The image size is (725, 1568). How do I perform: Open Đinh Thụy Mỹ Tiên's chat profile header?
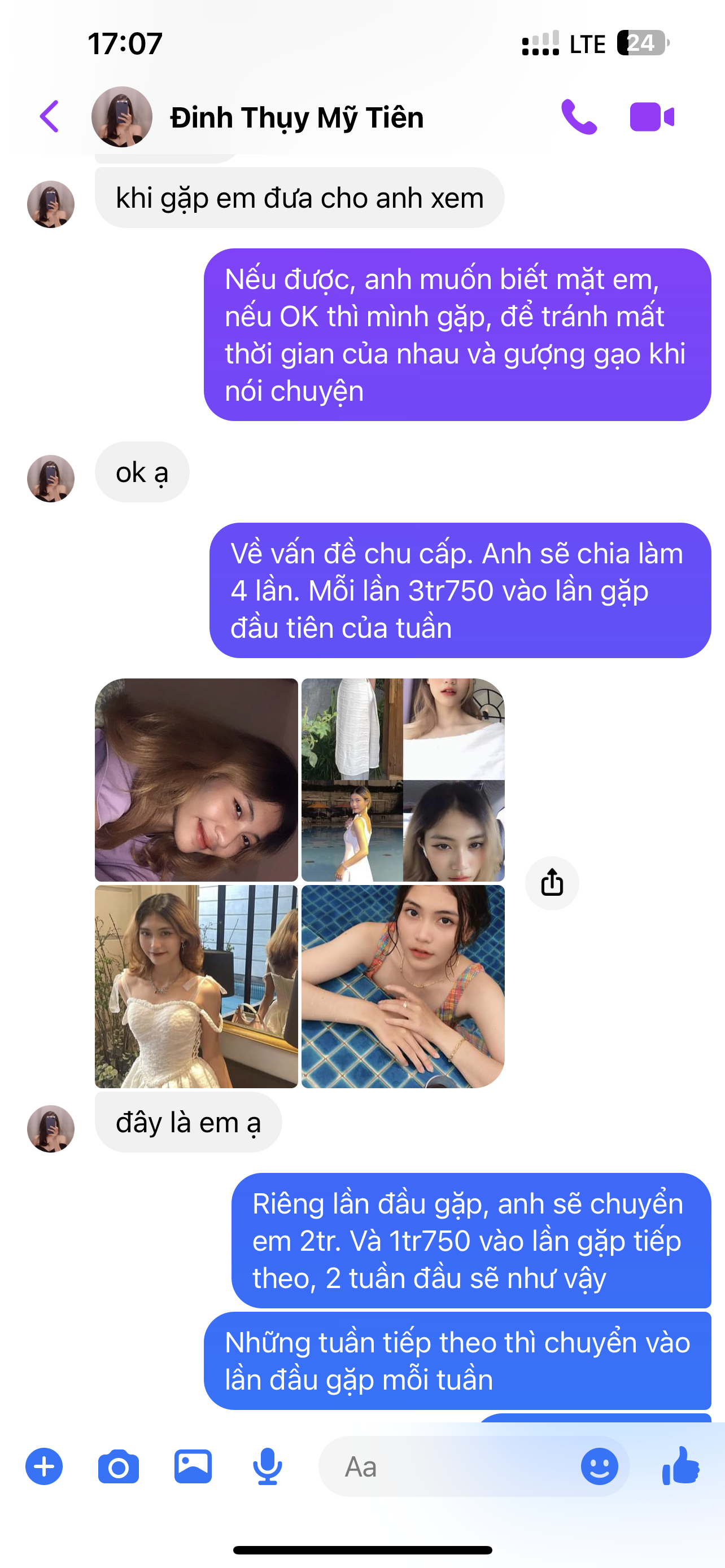[x=296, y=117]
